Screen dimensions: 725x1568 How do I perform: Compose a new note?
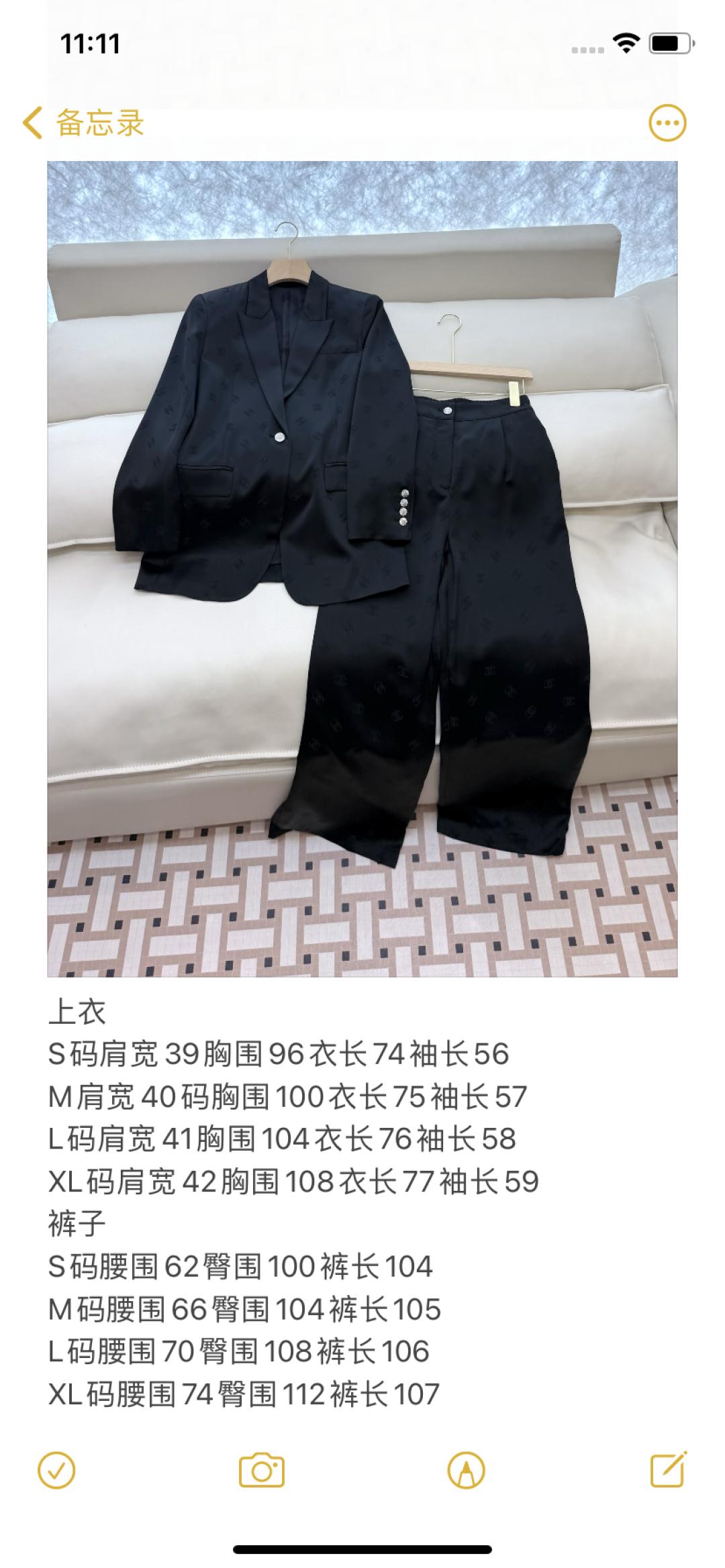(669, 1471)
